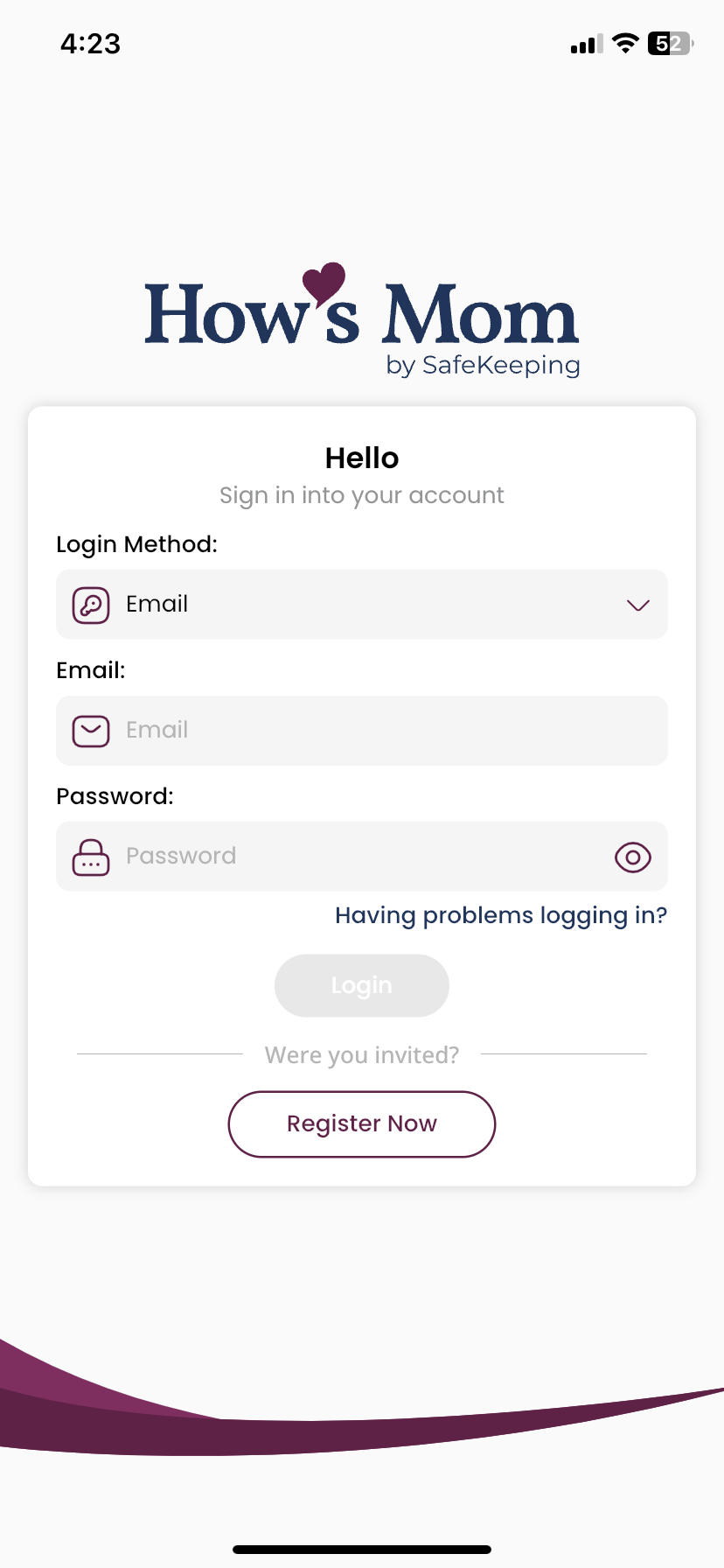This screenshot has width=724, height=1568.
Task: Focus the Email input field
Action: [376, 731]
